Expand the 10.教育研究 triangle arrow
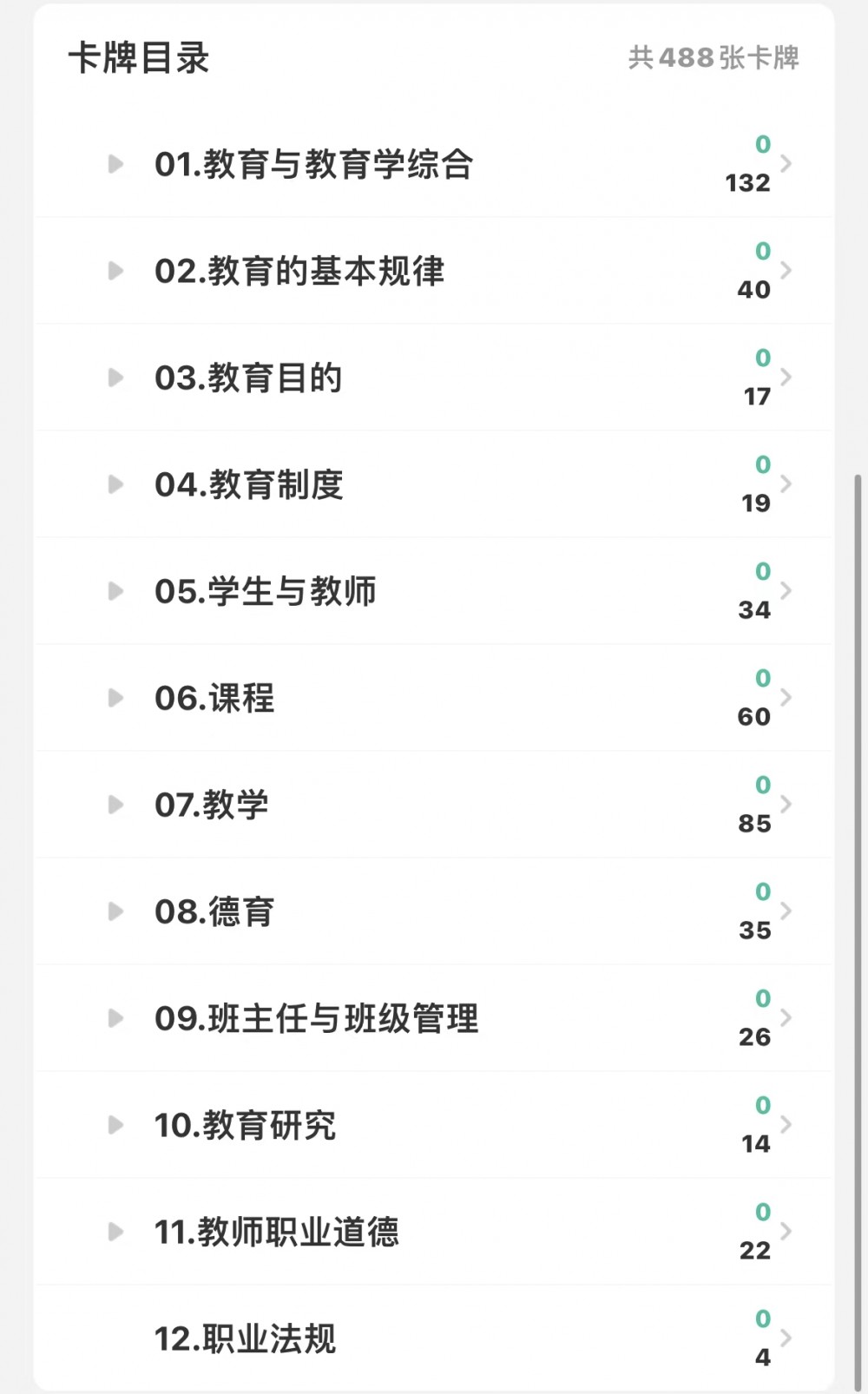The width and height of the screenshot is (868, 1394). 115,1125
